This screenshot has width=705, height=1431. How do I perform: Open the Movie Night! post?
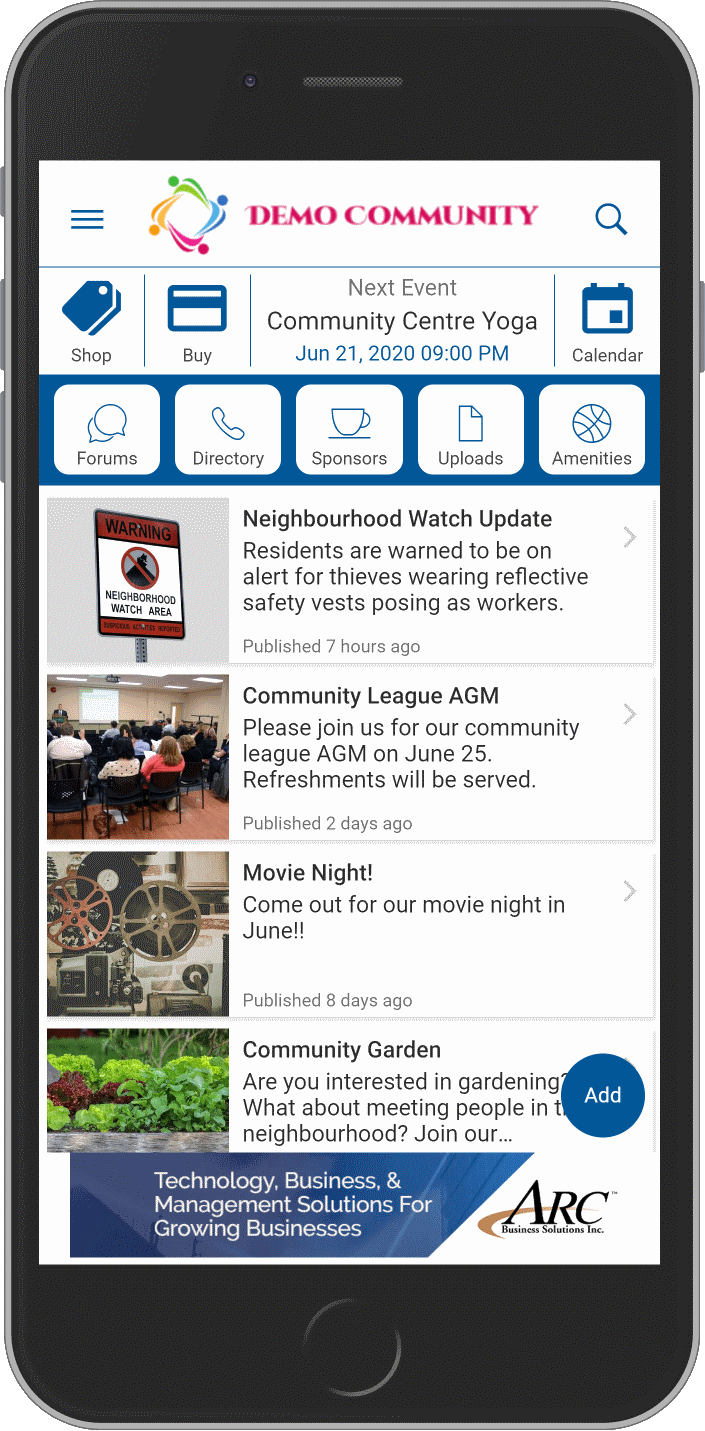(x=350, y=935)
